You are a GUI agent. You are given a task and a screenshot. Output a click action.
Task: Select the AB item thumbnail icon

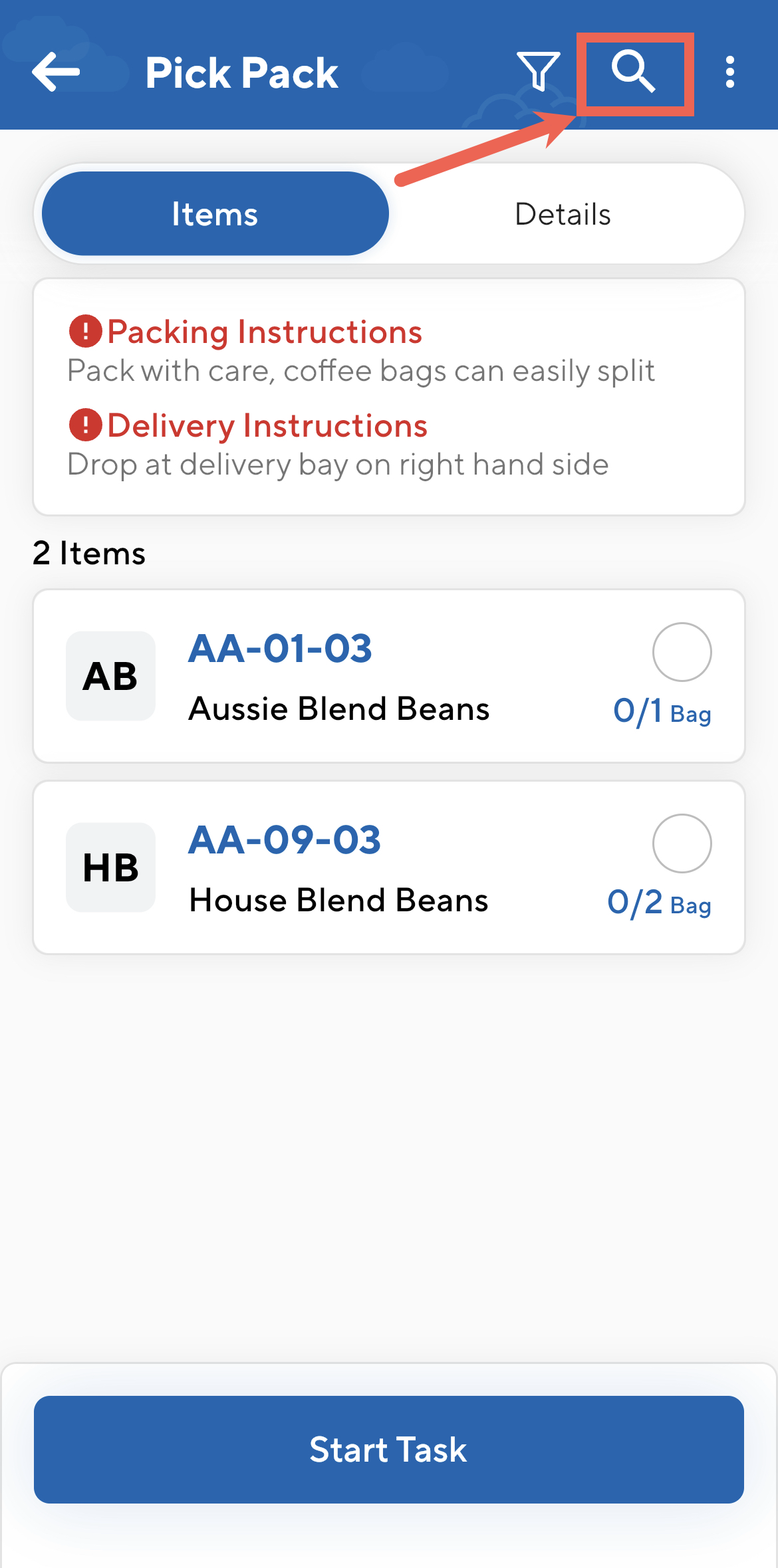(110, 677)
